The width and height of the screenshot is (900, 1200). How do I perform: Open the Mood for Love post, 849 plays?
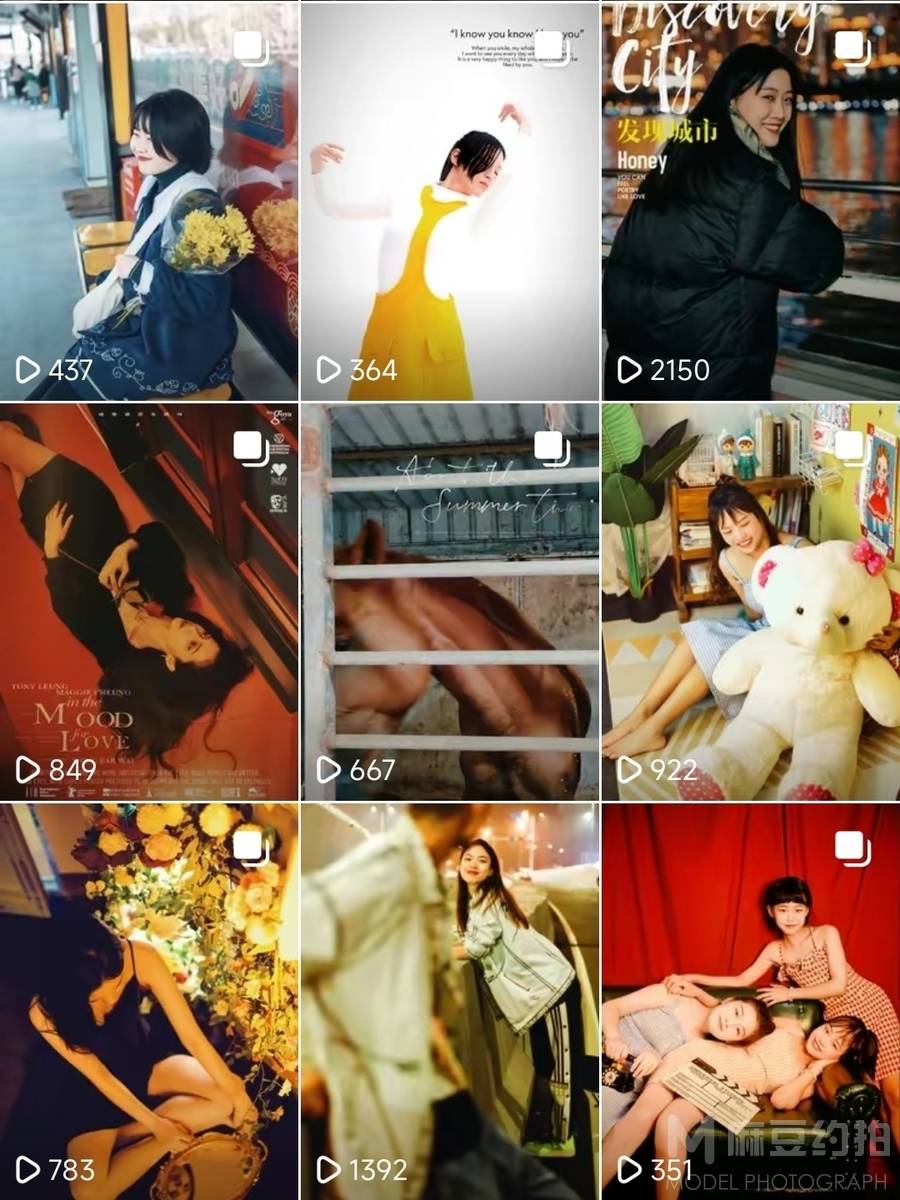tap(149, 600)
